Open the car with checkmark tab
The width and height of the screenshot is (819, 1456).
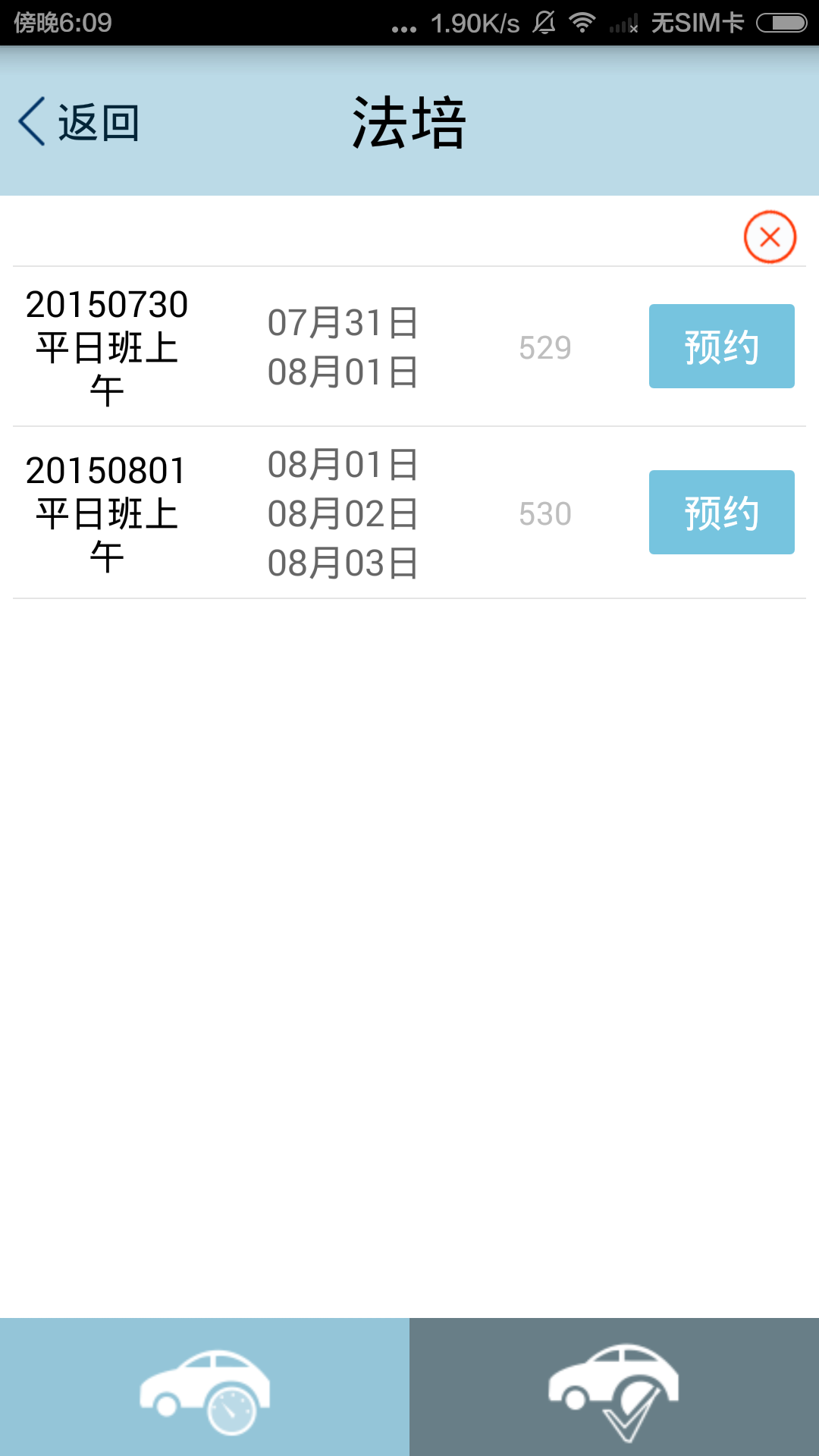coord(614,1387)
